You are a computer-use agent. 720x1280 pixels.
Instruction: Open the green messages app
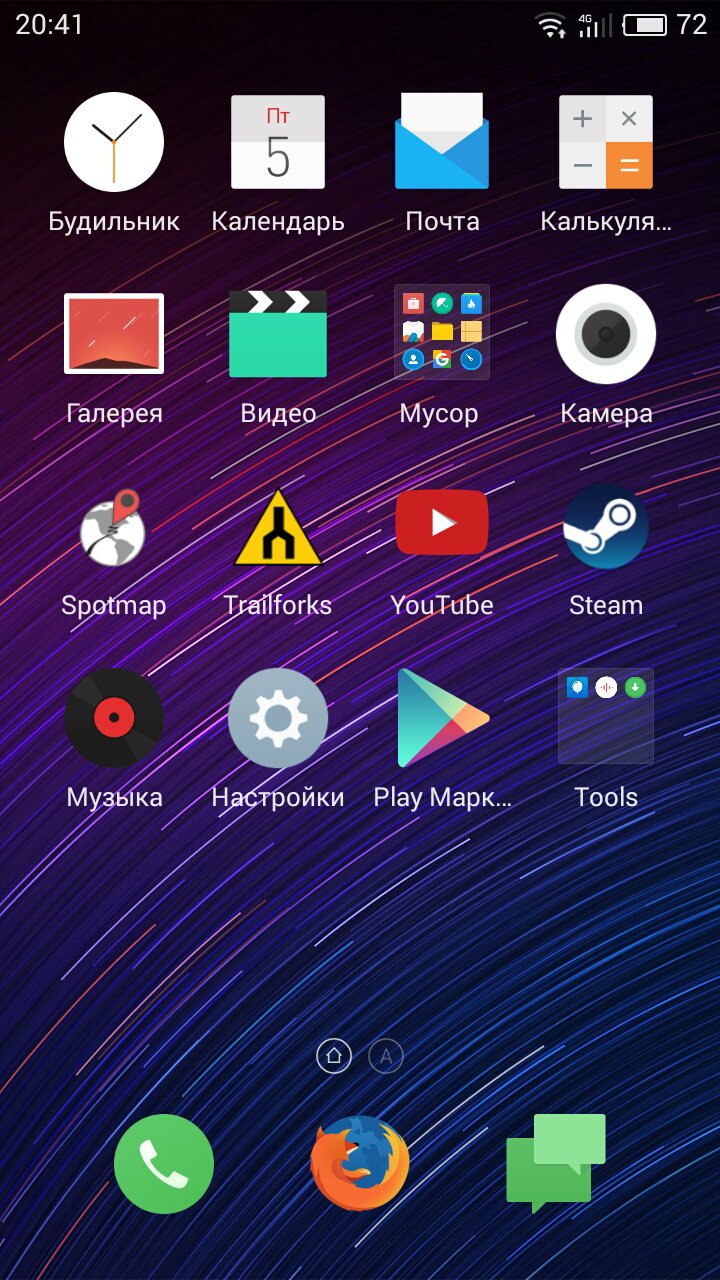(x=556, y=1162)
